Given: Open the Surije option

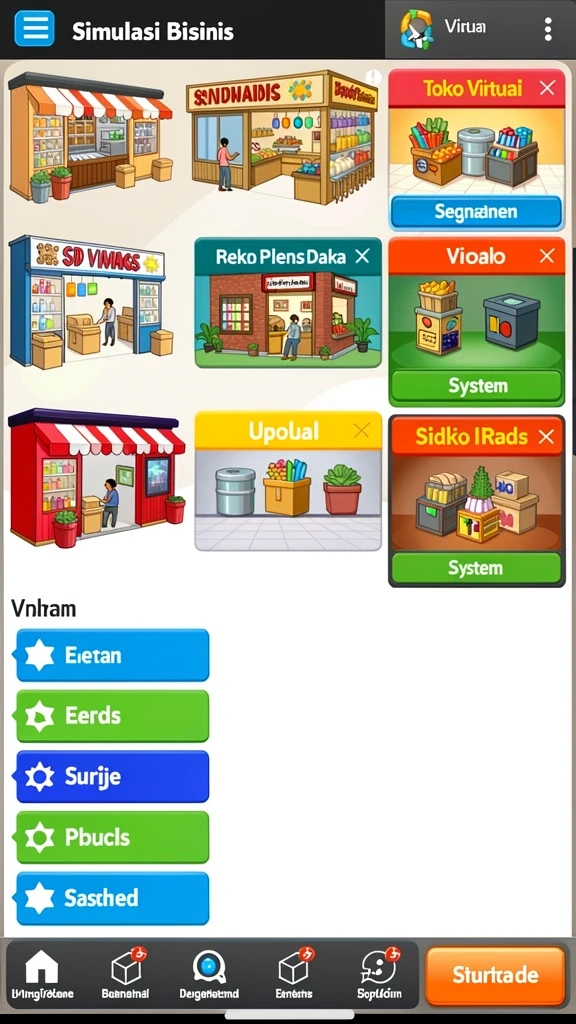Looking at the screenshot, I should [111, 776].
